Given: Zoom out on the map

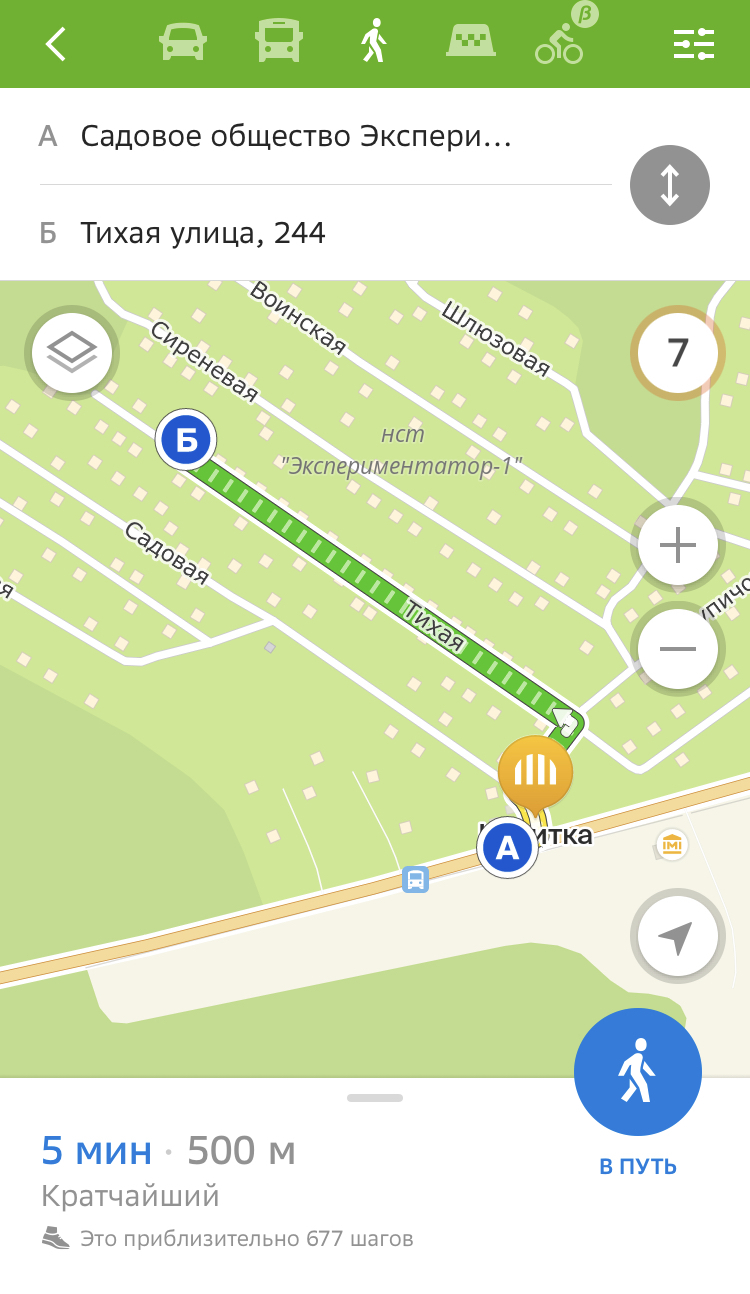Looking at the screenshot, I should (x=677, y=649).
